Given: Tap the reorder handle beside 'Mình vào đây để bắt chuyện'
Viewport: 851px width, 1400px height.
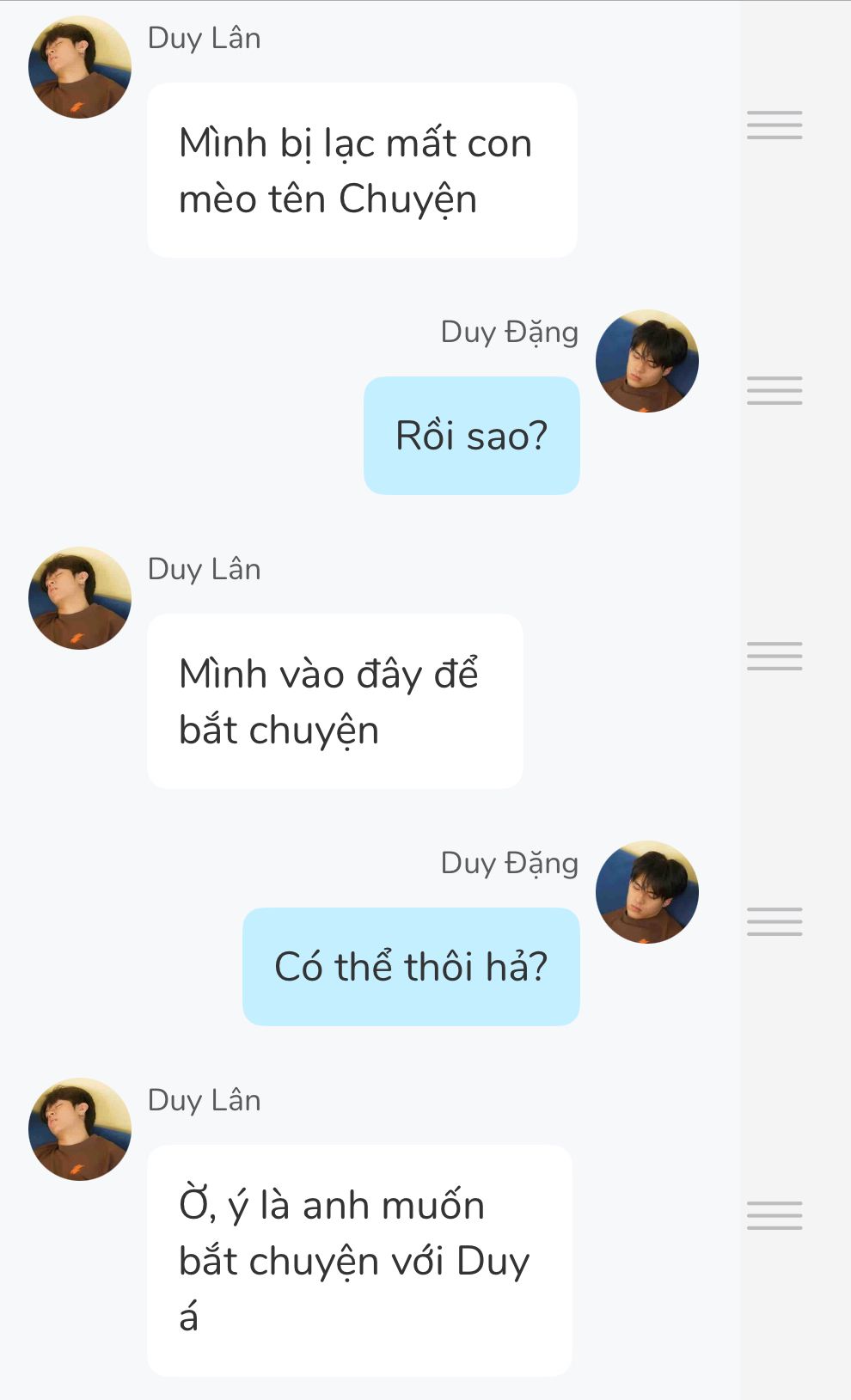Looking at the screenshot, I should [x=774, y=656].
